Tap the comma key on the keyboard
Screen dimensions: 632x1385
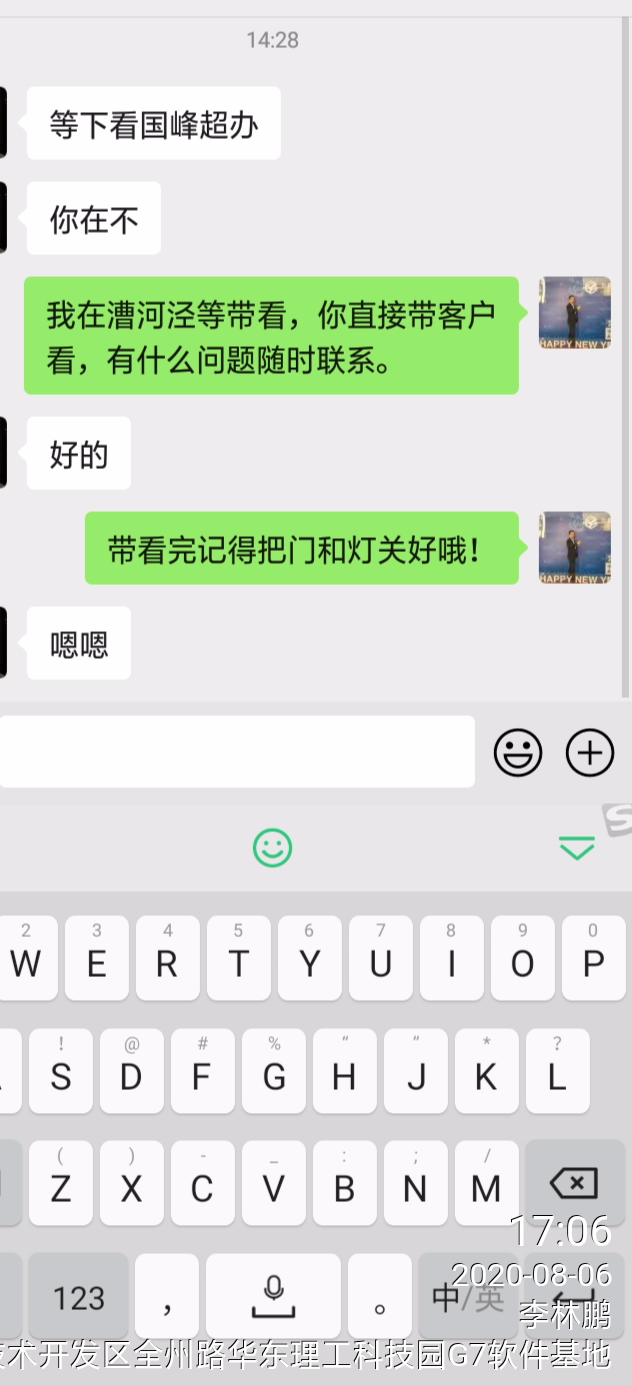(166, 1297)
